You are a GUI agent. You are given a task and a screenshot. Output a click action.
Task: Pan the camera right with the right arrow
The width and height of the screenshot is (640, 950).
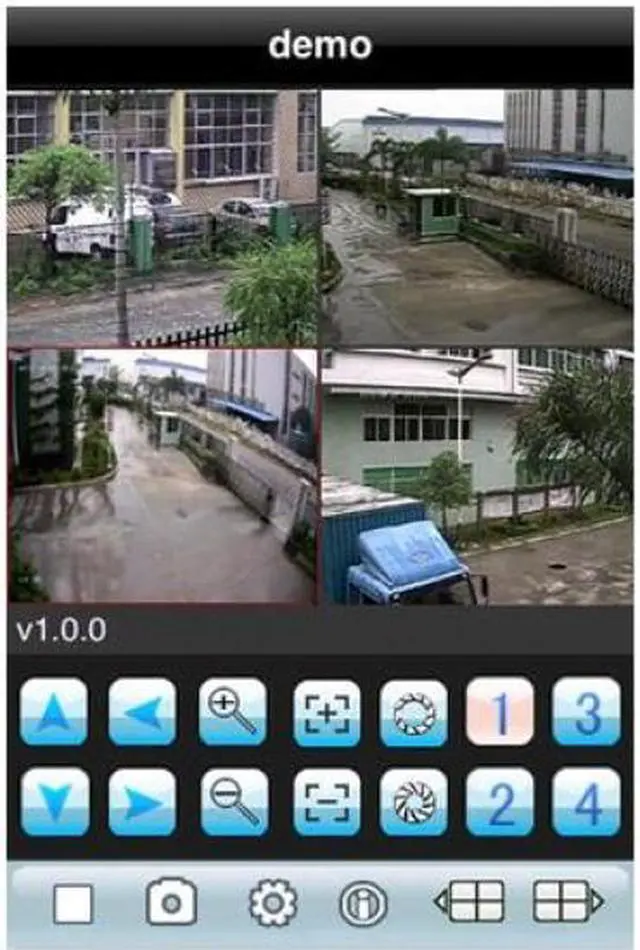point(142,802)
